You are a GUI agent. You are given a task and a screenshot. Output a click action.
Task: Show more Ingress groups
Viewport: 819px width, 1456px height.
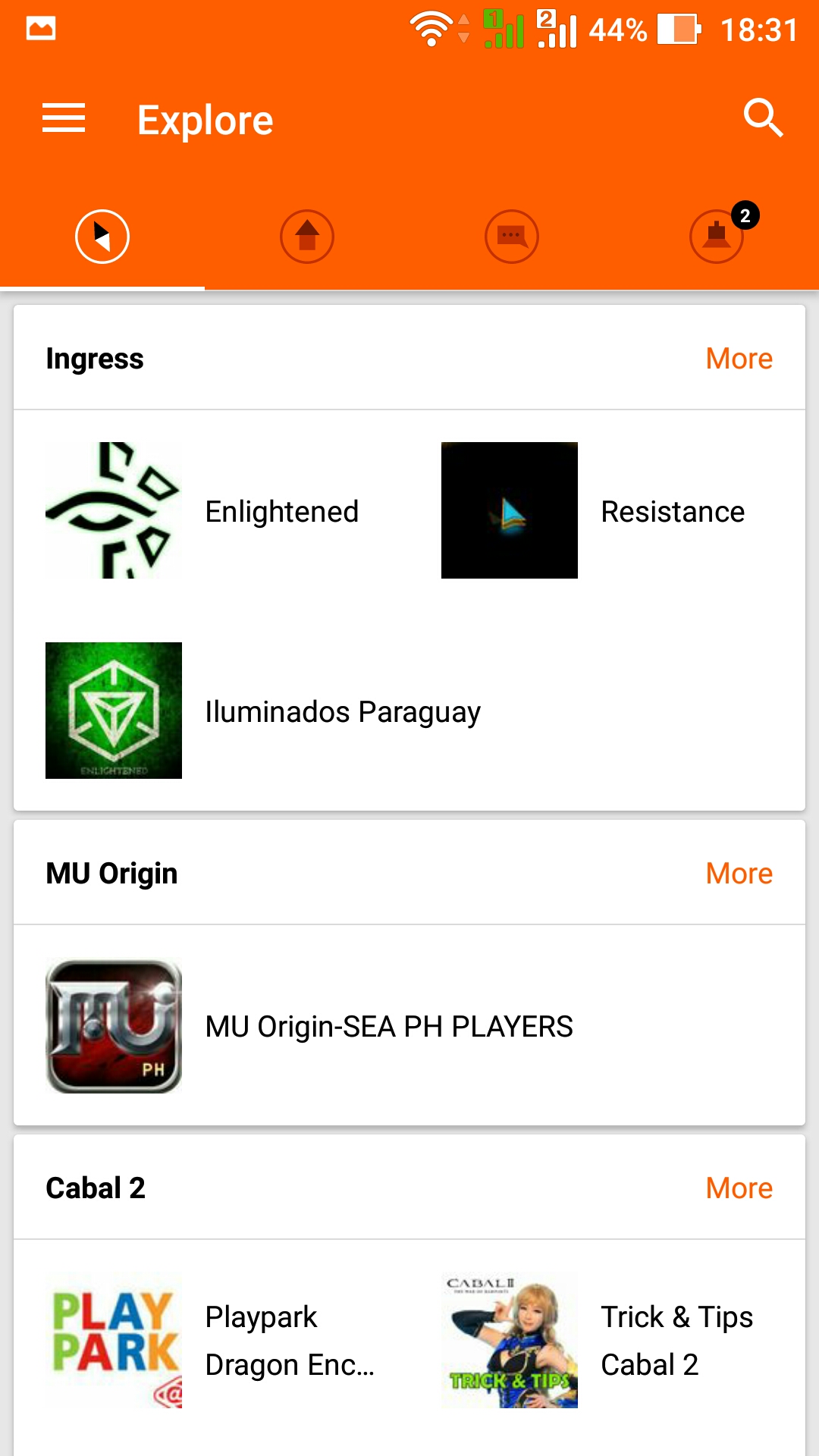pyautogui.click(x=739, y=359)
